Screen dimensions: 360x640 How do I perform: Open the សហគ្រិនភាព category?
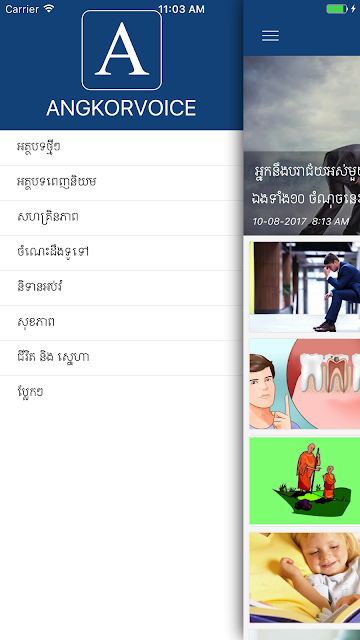(x=121, y=218)
